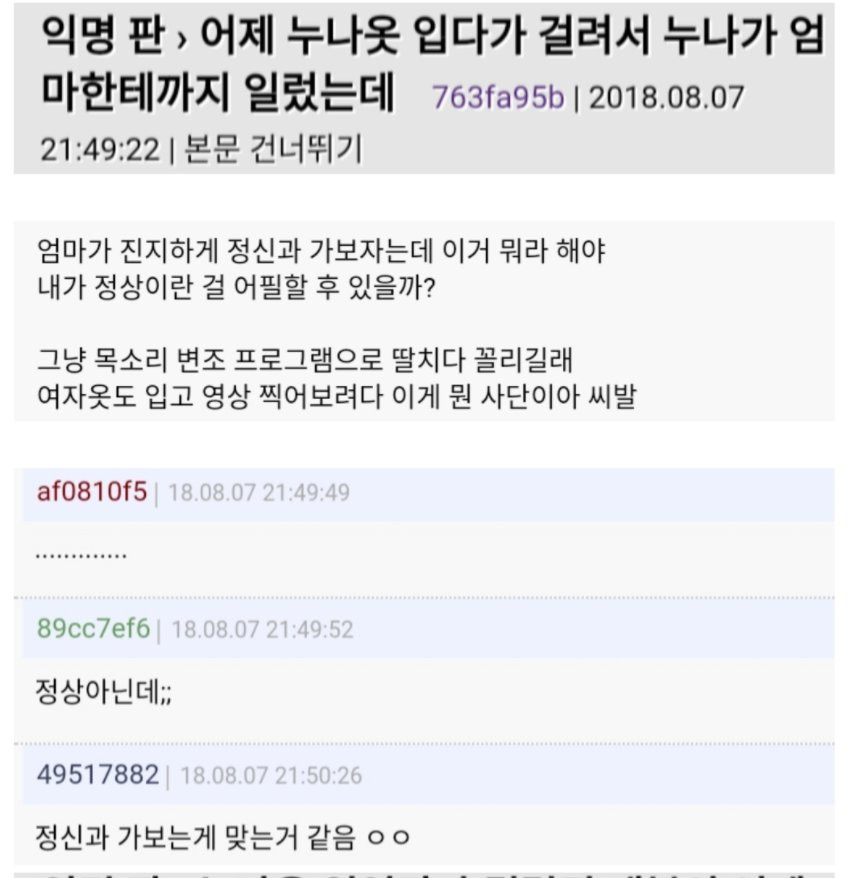This screenshot has height=878, width=850.
Task: Open commenter ID 89cc7ef6
Action: click(x=93, y=629)
